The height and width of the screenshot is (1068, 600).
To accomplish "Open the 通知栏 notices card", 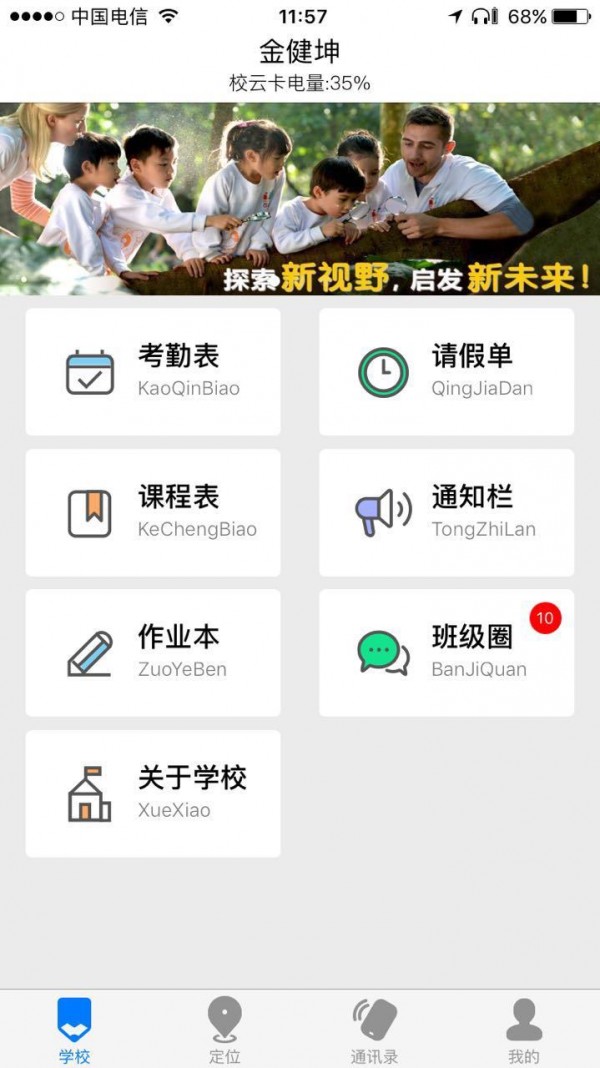I will tap(446, 513).
